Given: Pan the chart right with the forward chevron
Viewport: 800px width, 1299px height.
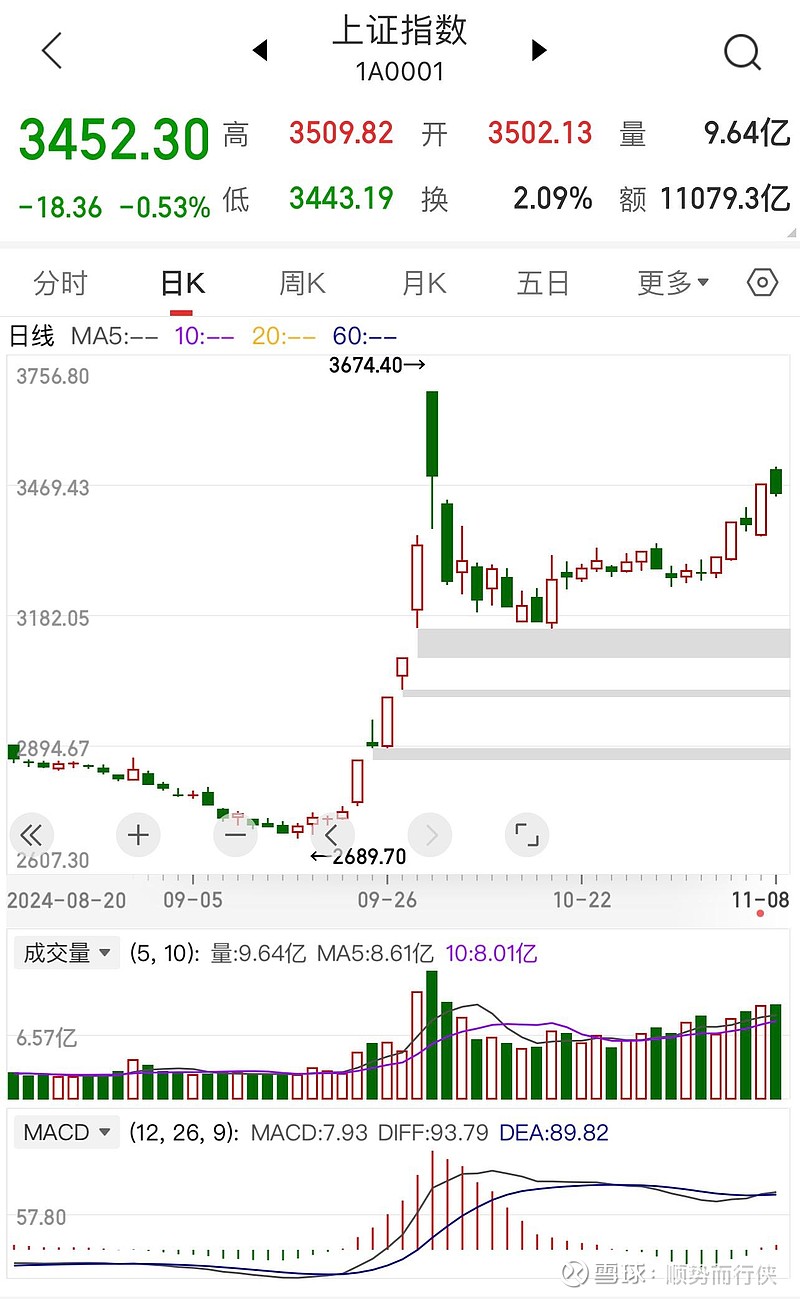Looking at the screenshot, I should coord(430,834).
